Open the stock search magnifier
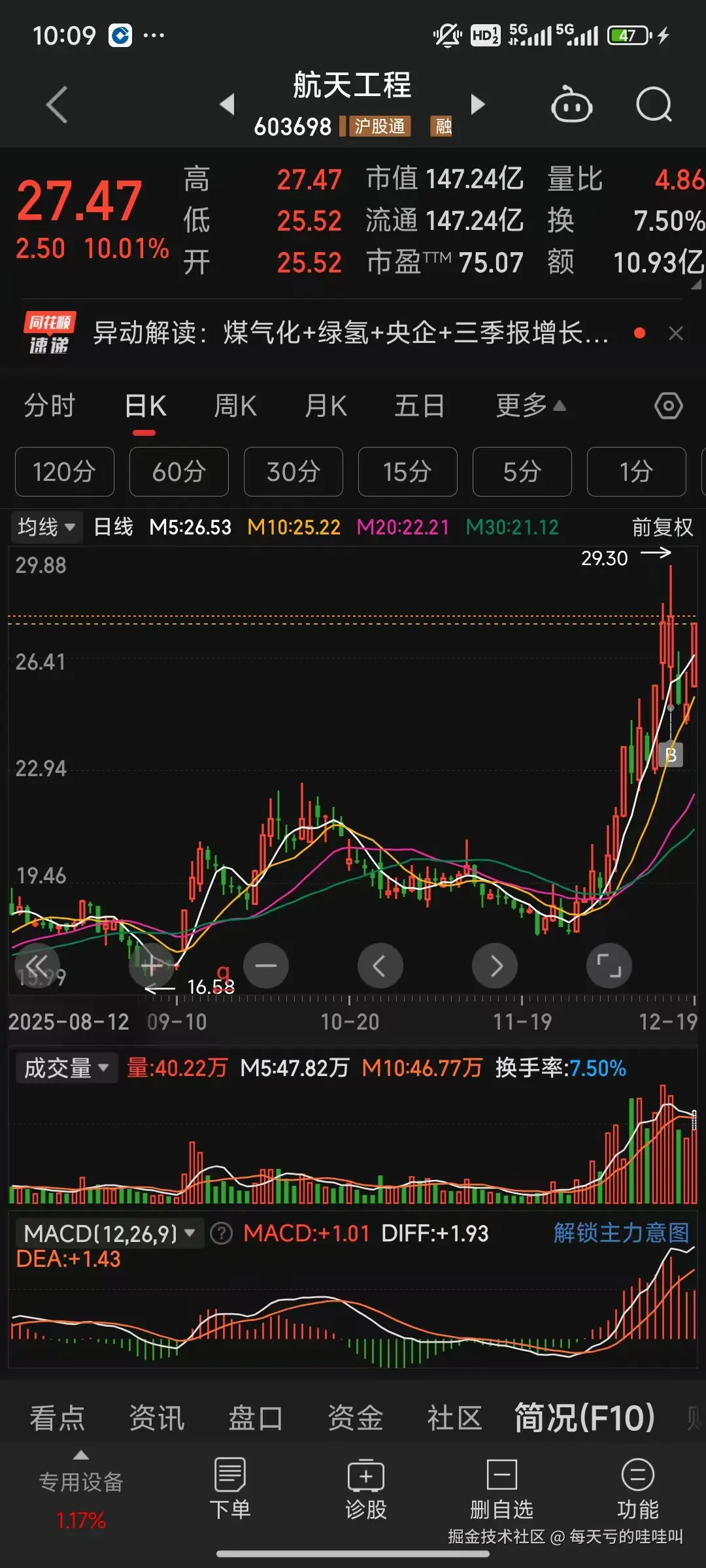Screen dimensions: 706x1568 tap(653, 105)
